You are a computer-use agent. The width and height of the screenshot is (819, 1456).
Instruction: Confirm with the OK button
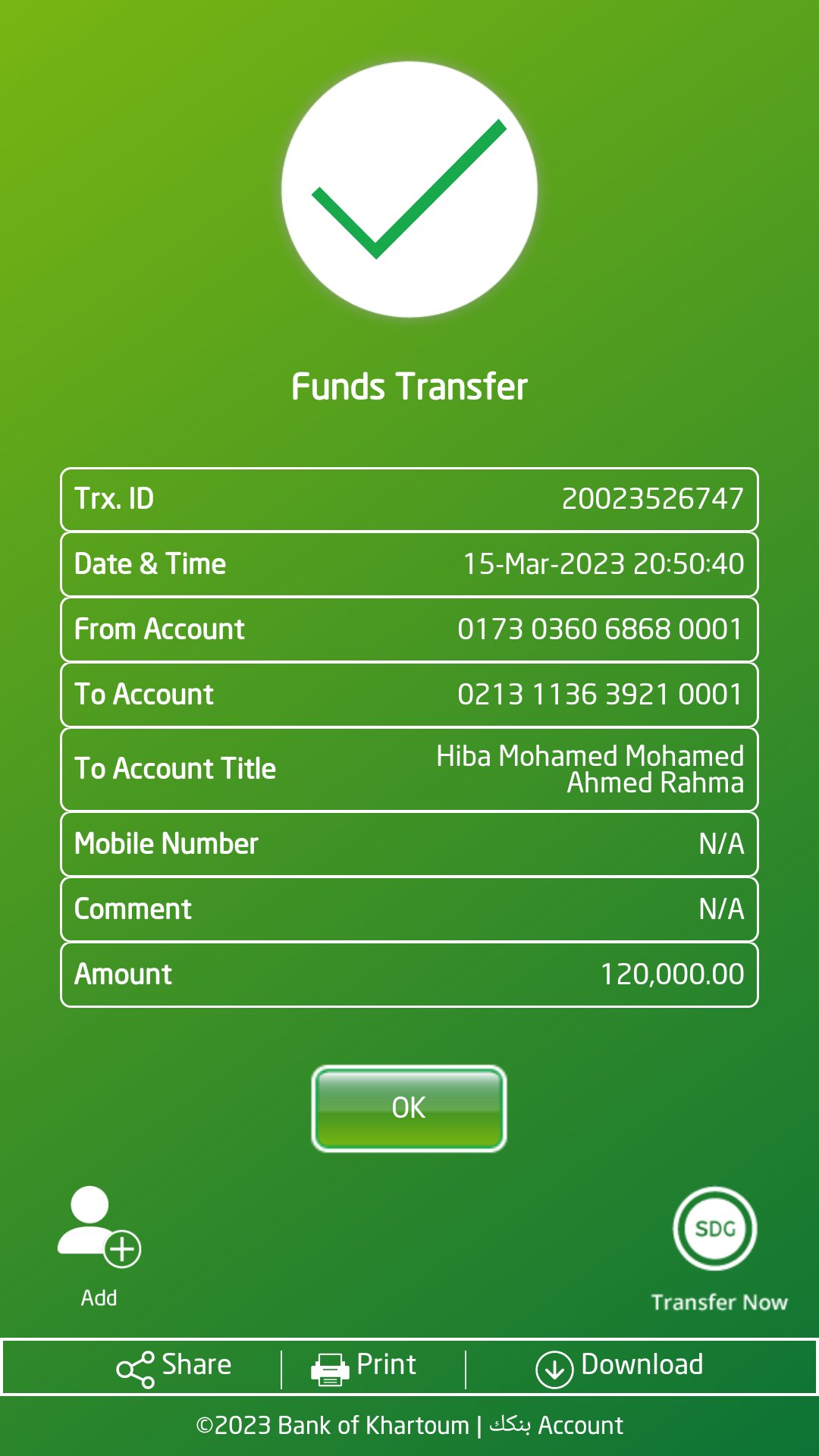point(409,1108)
